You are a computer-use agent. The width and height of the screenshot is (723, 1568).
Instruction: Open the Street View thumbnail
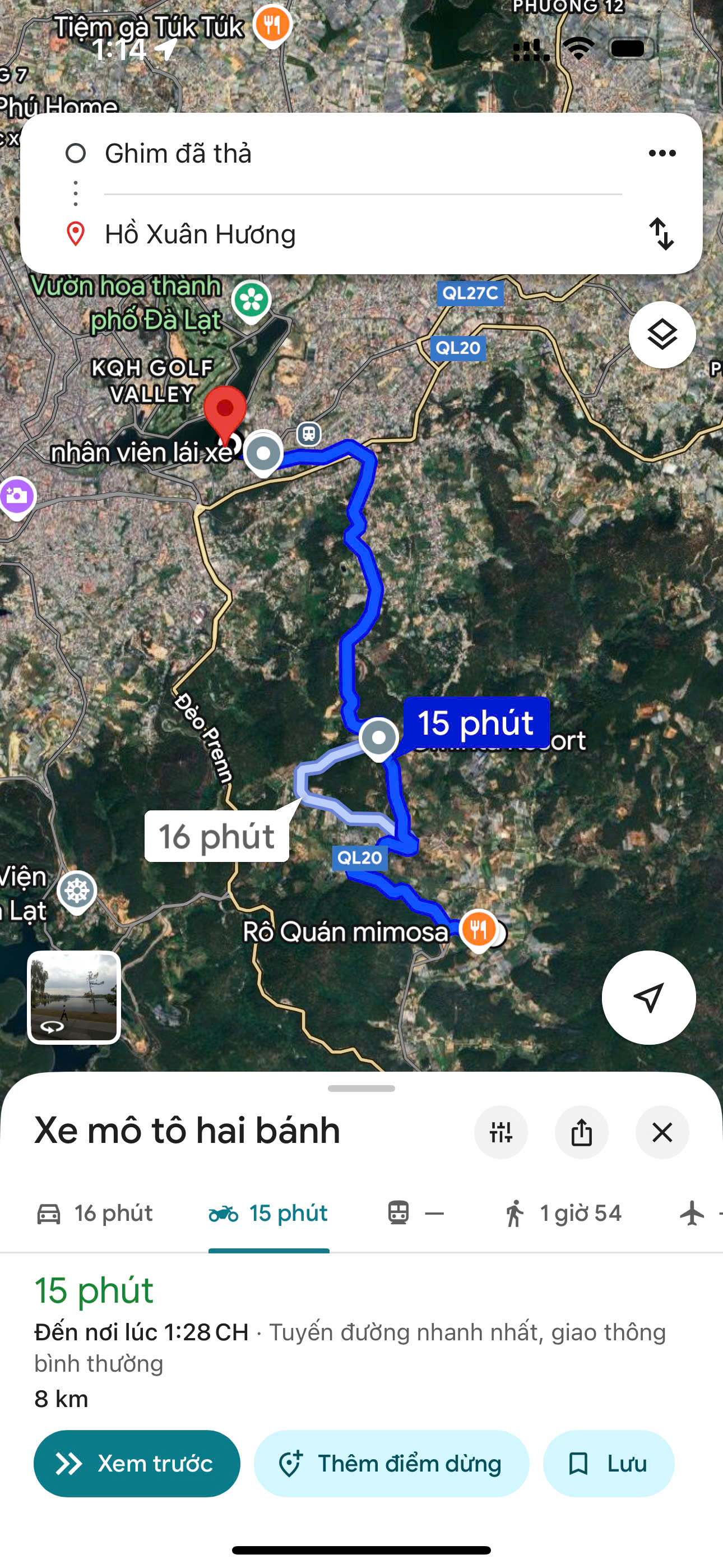(73, 997)
